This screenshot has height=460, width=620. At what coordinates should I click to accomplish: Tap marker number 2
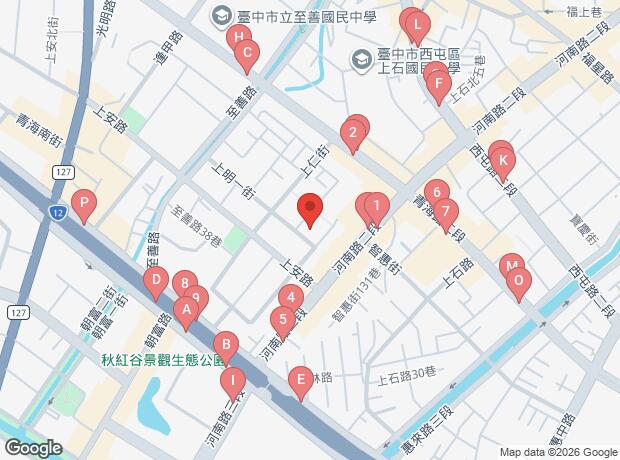[x=353, y=136]
